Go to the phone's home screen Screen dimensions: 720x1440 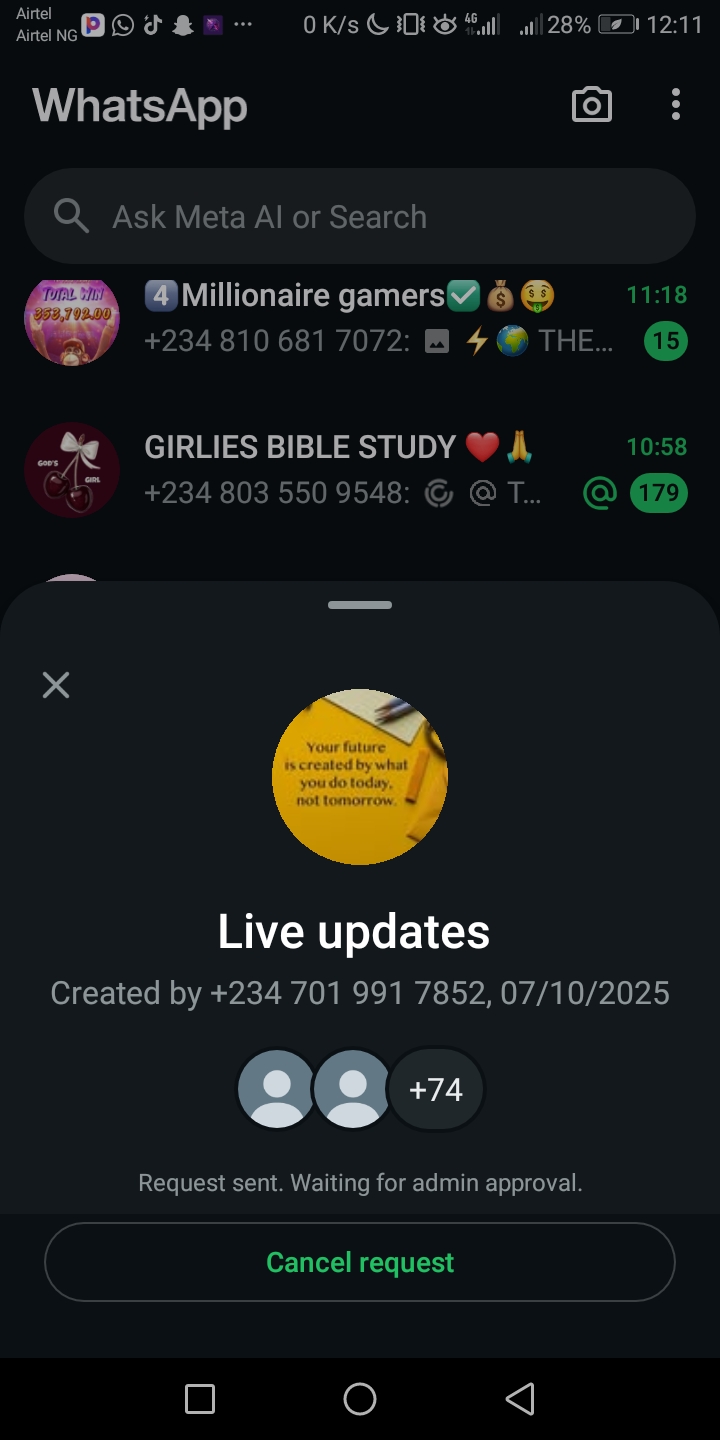click(360, 1399)
